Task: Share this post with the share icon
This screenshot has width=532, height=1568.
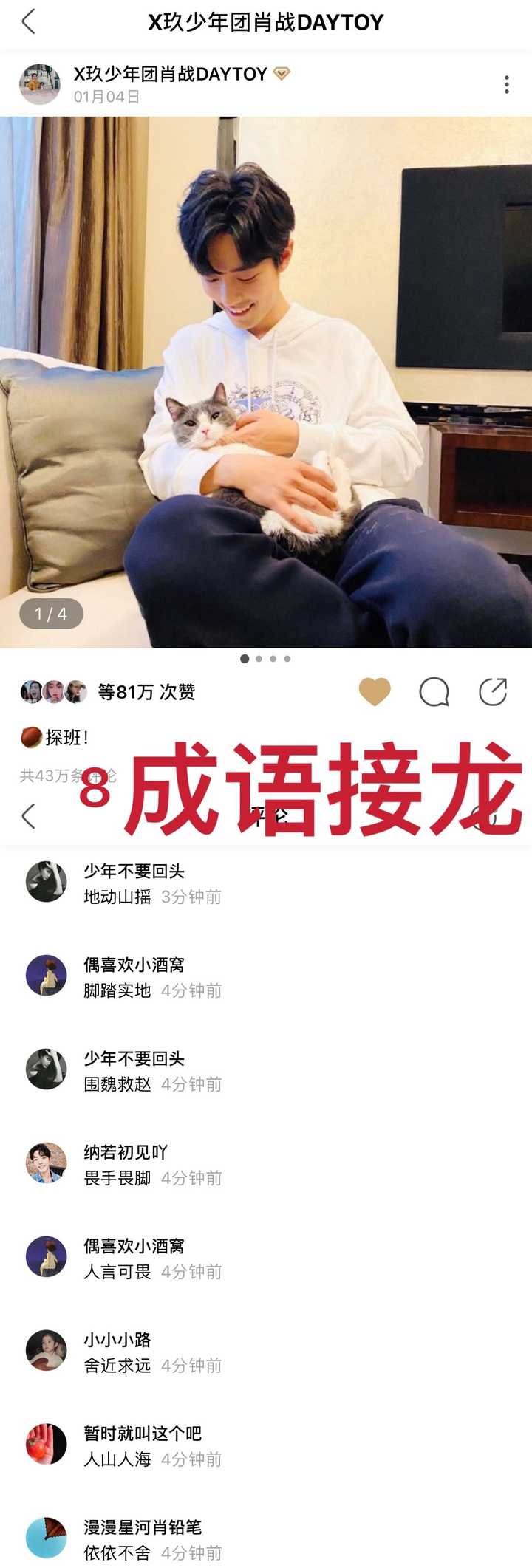Action: pos(493,692)
